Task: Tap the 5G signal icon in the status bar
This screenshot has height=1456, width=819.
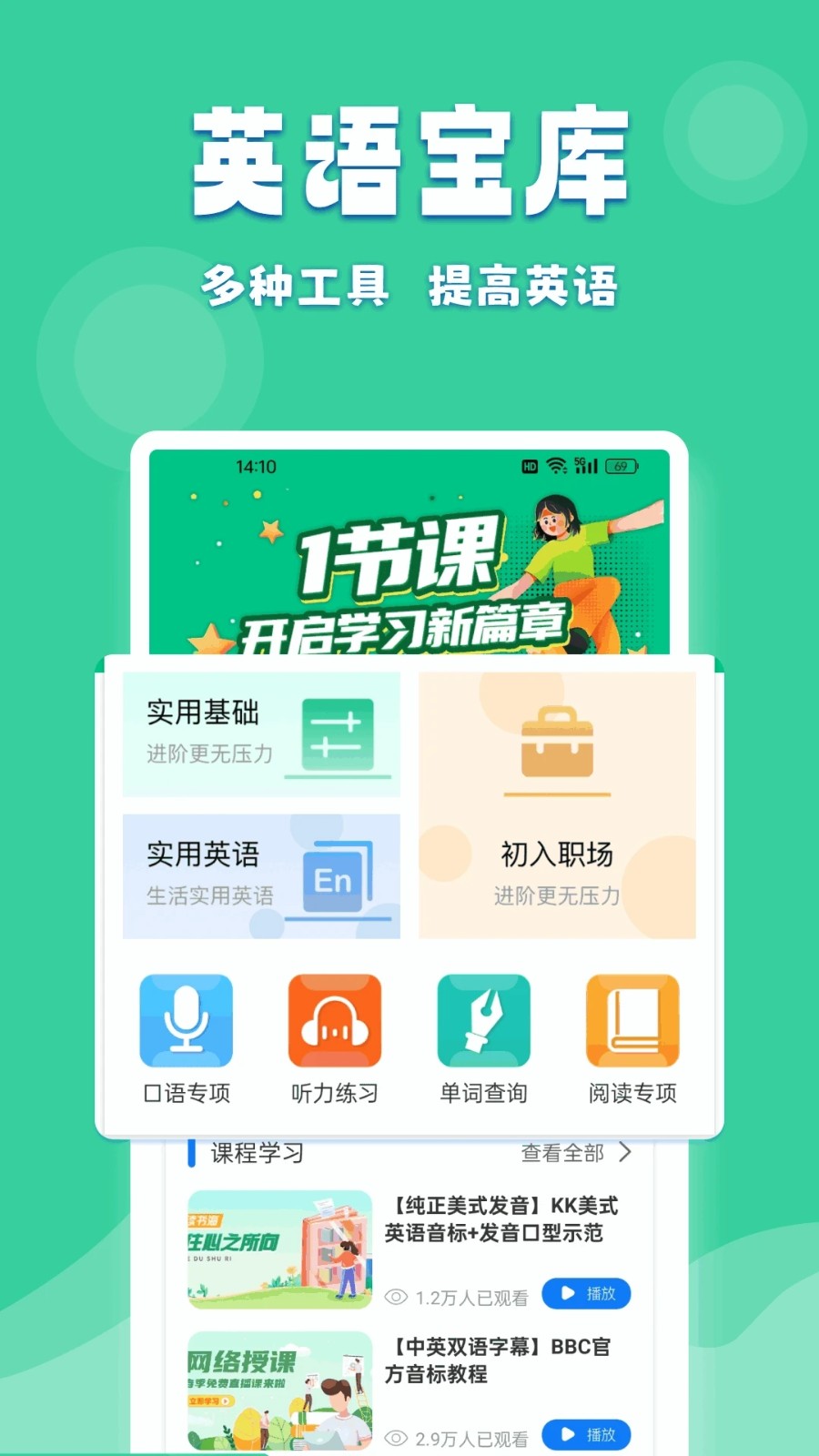Action: [583, 465]
